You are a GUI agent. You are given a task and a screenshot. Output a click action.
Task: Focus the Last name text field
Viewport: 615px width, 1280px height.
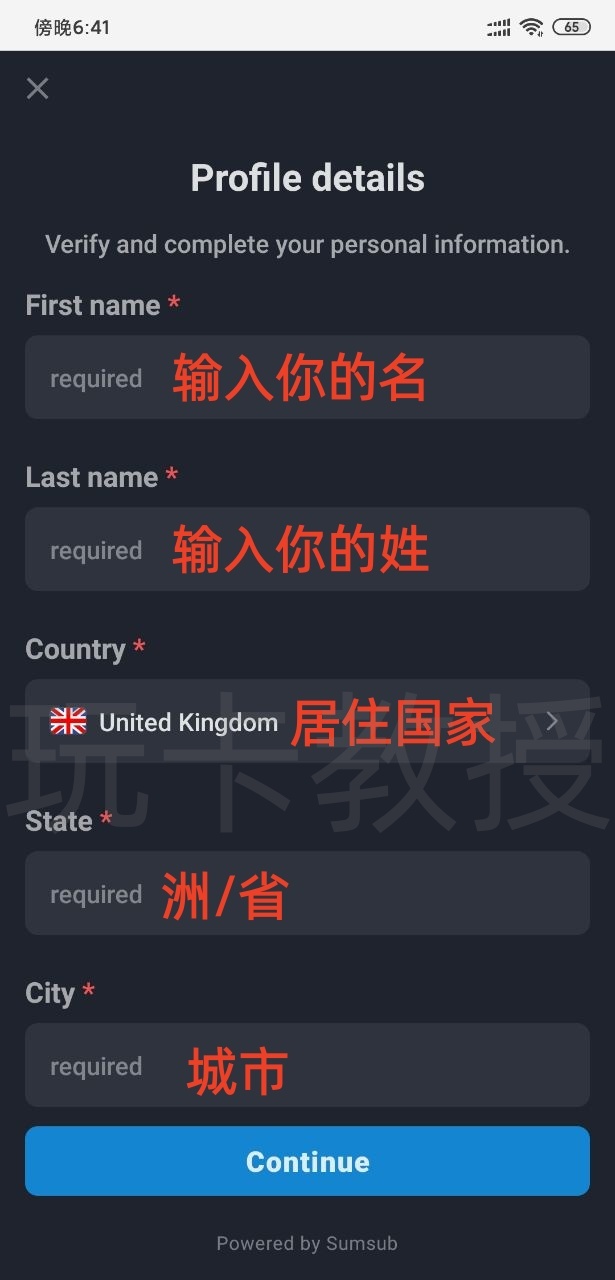[x=307, y=550]
